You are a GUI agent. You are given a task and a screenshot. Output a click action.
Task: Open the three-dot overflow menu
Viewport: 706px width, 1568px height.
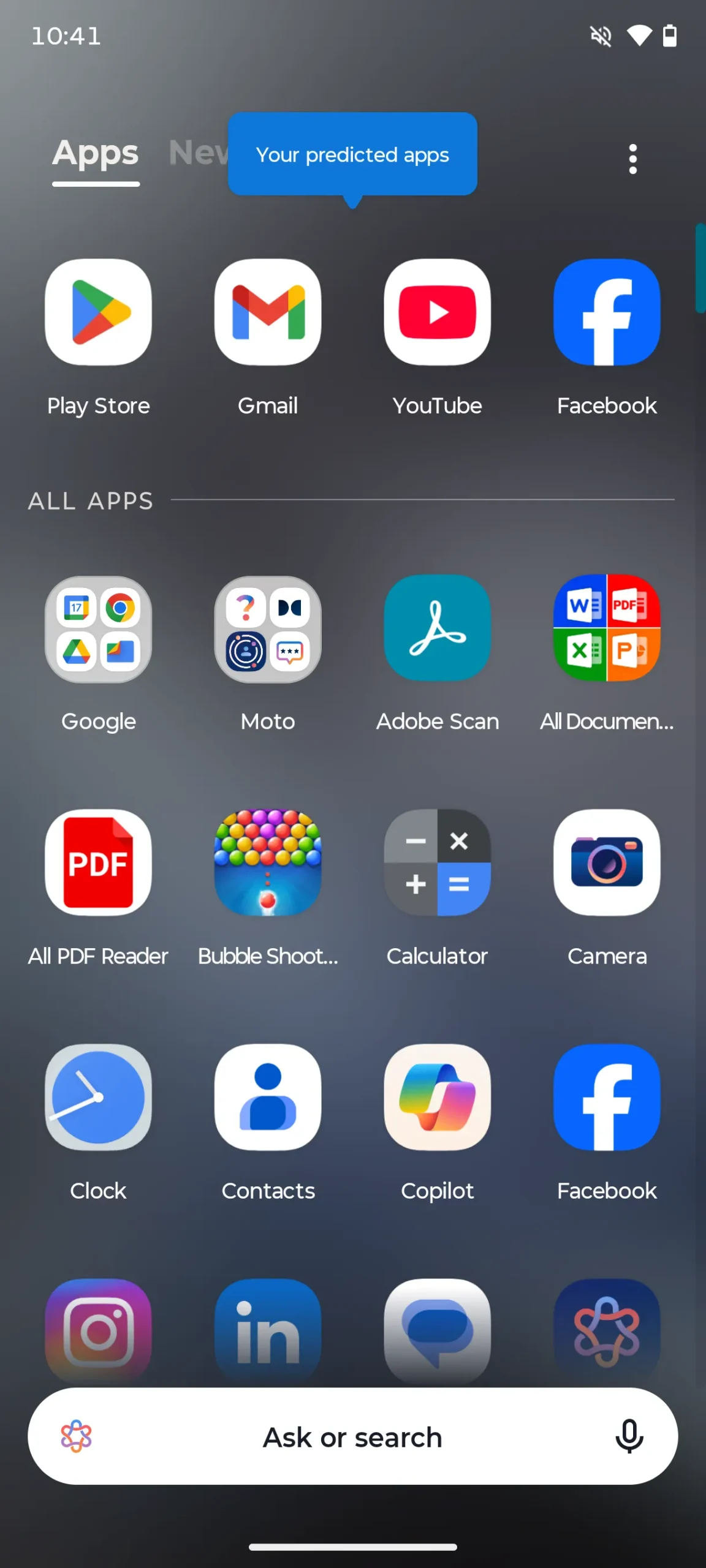click(x=632, y=159)
